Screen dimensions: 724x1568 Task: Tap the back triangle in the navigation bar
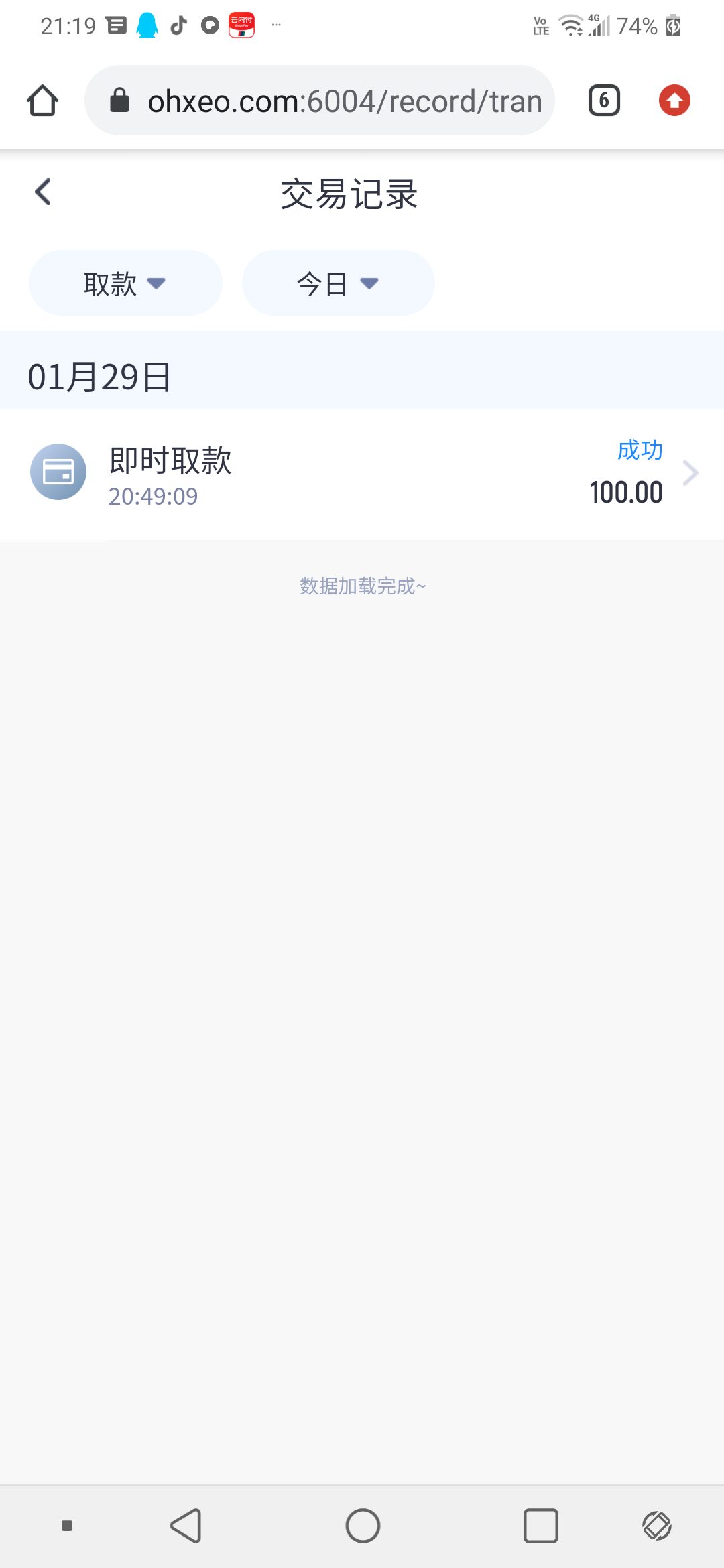click(185, 1526)
